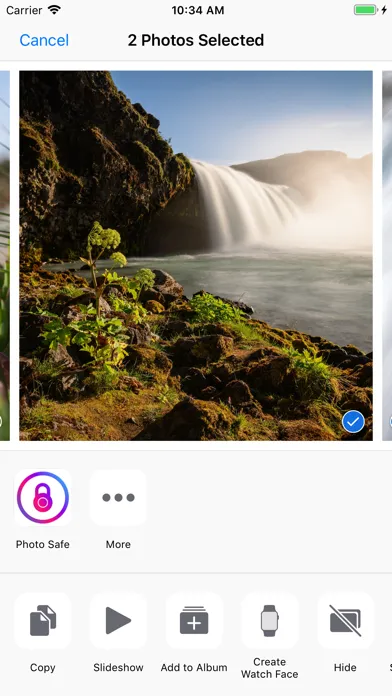Hide the selected photos
The height and width of the screenshot is (696, 392).
(x=345, y=621)
